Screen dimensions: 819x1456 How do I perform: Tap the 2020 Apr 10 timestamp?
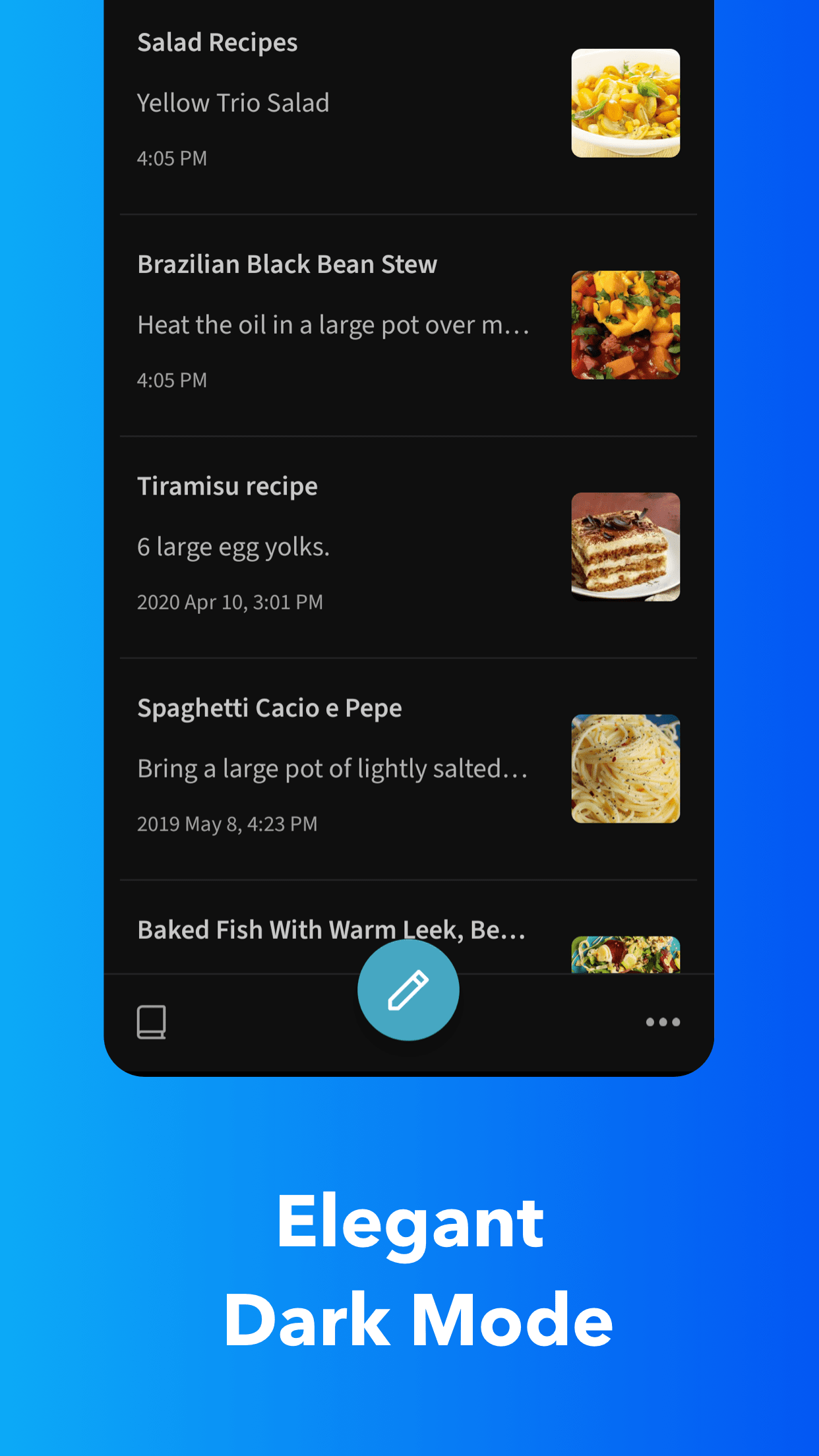coord(229,601)
